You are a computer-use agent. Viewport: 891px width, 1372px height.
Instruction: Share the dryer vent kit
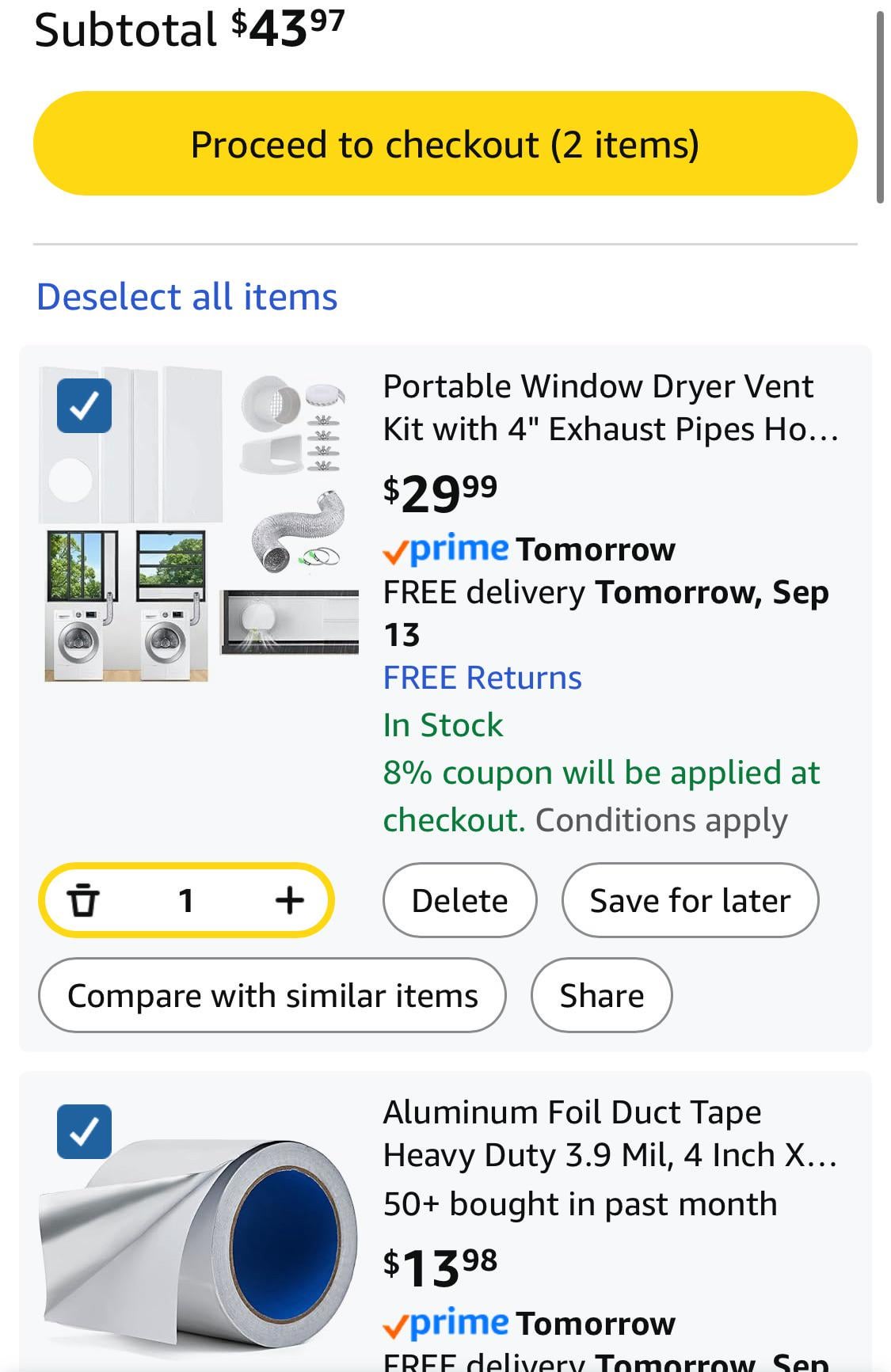tap(601, 996)
